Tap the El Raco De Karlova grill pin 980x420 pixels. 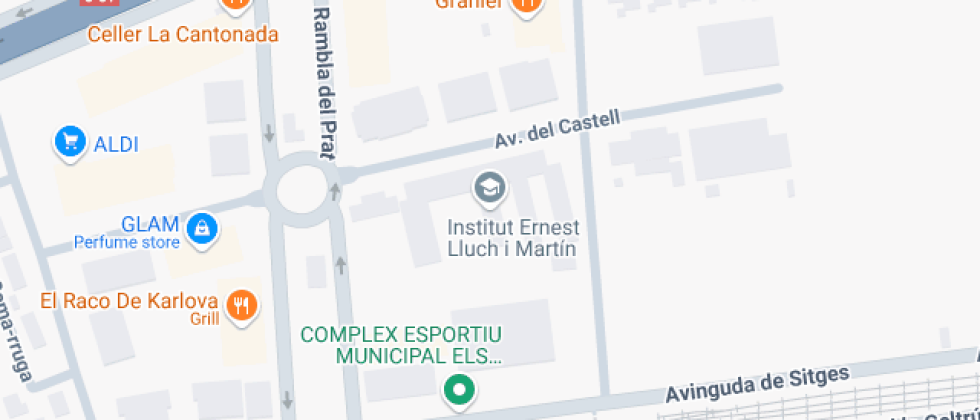pyautogui.click(x=240, y=304)
